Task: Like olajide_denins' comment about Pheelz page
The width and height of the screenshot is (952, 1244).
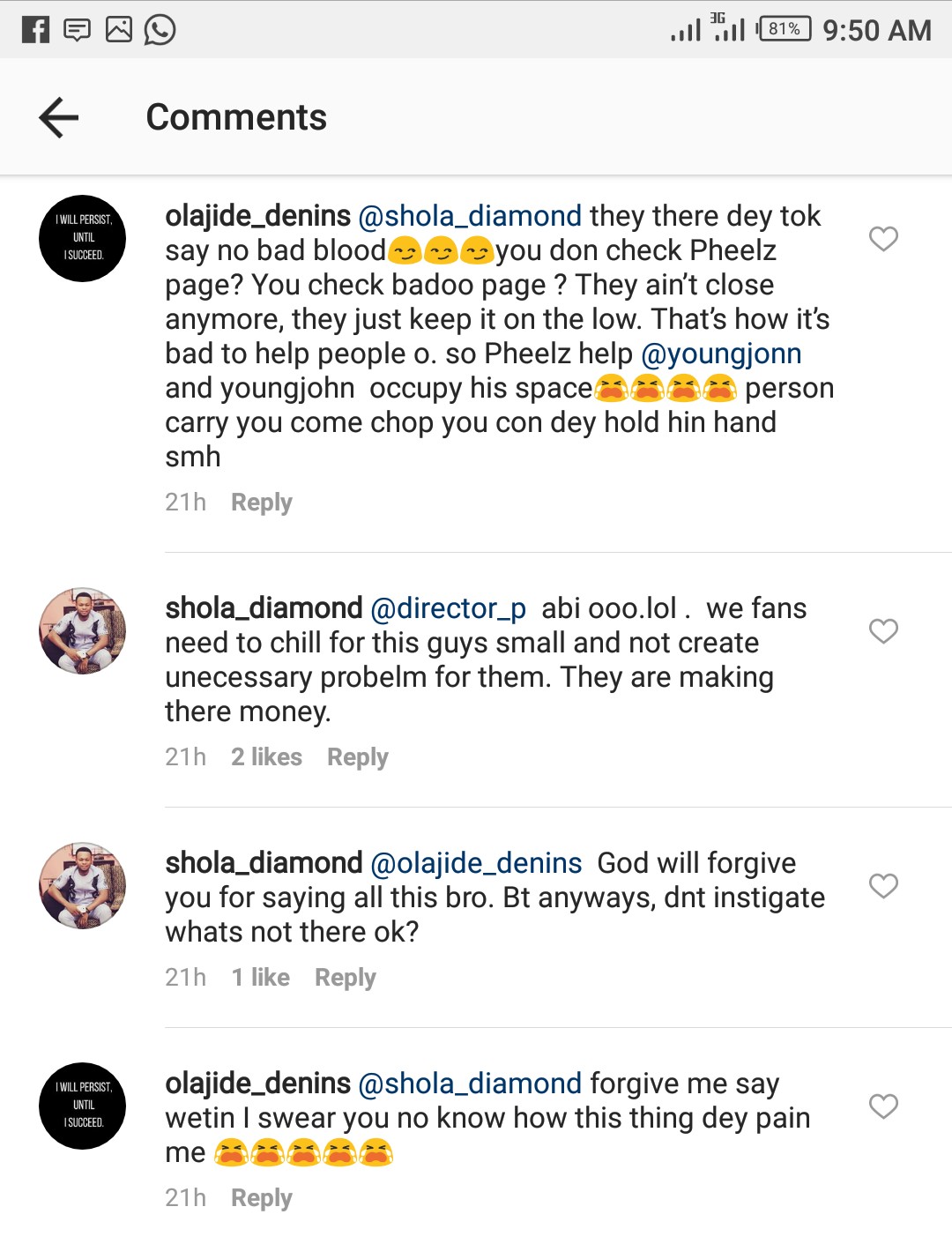Action: point(883,239)
